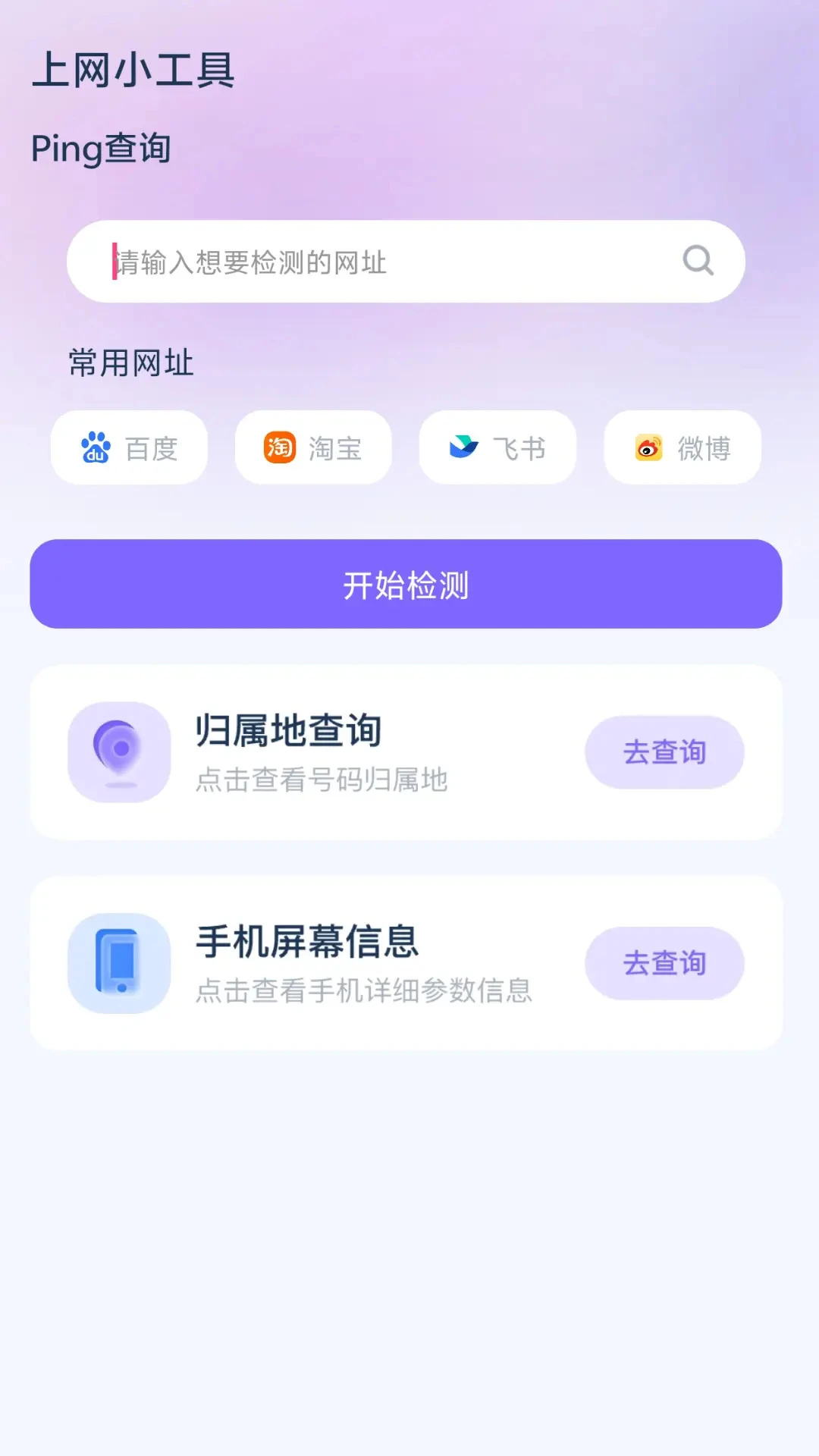Click the Feishu icon
819x1456 pixels.
(x=464, y=447)
